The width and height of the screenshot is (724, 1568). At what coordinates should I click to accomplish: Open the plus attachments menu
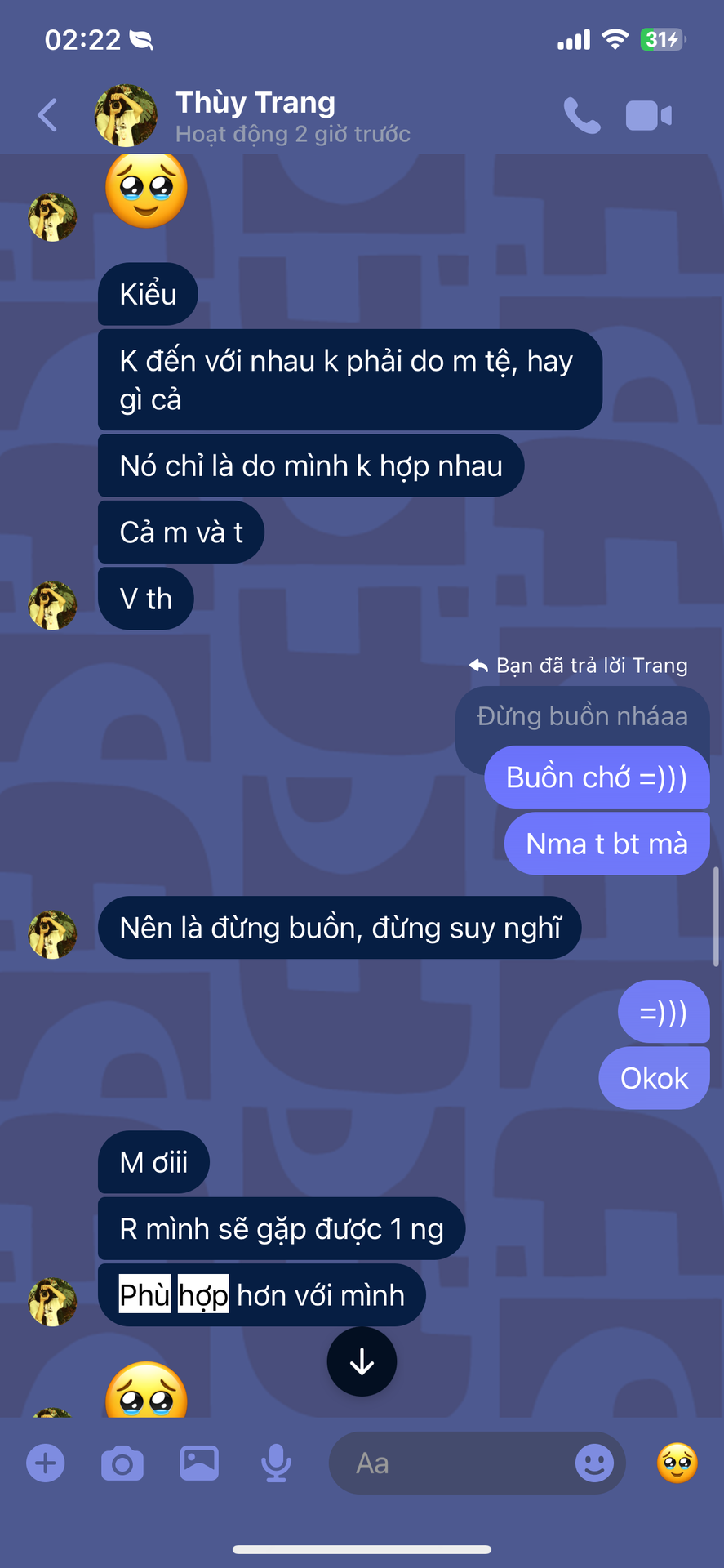tap(46, 1463)
